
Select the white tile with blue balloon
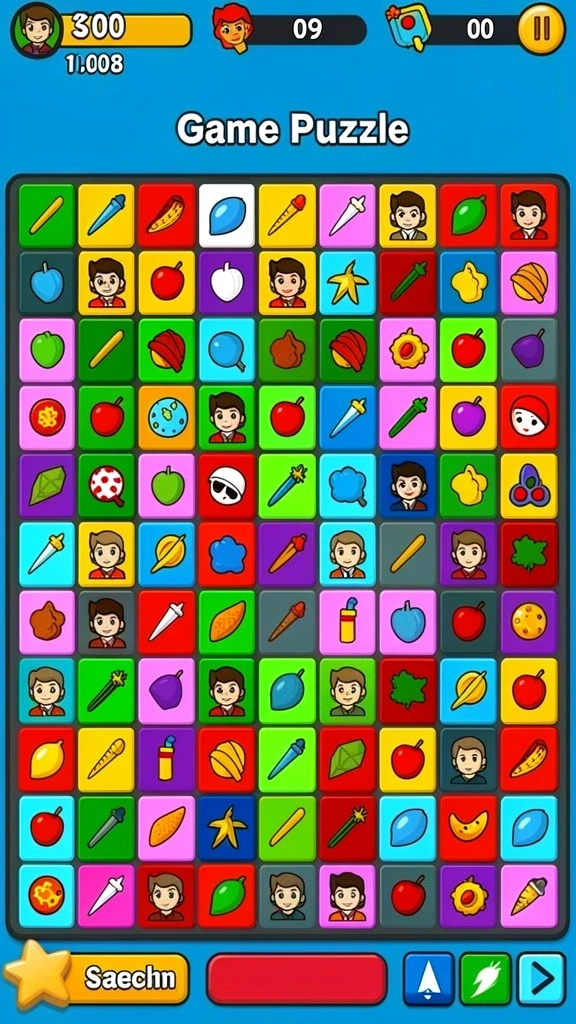pos(227,216)
